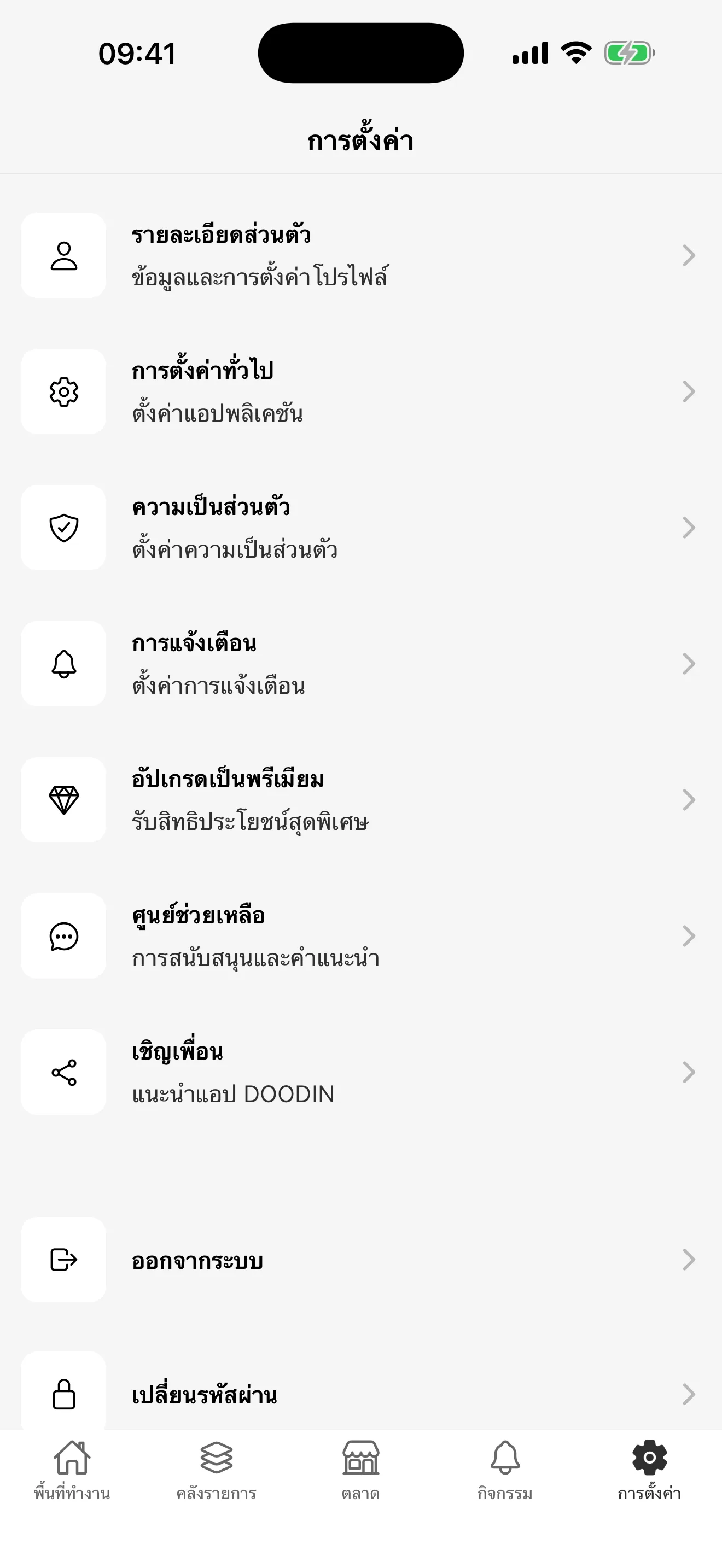The height and width of the screenshot is (1568, 722).
Task: Open the notifications bell icon
Action: (63, 663)
